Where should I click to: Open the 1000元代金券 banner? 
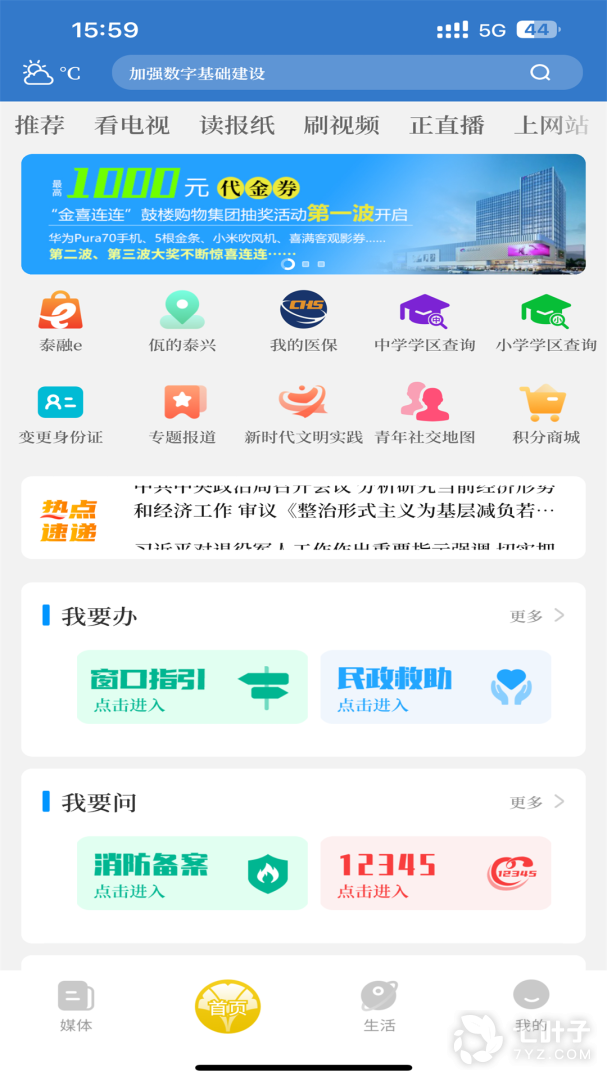pos(303,214)
